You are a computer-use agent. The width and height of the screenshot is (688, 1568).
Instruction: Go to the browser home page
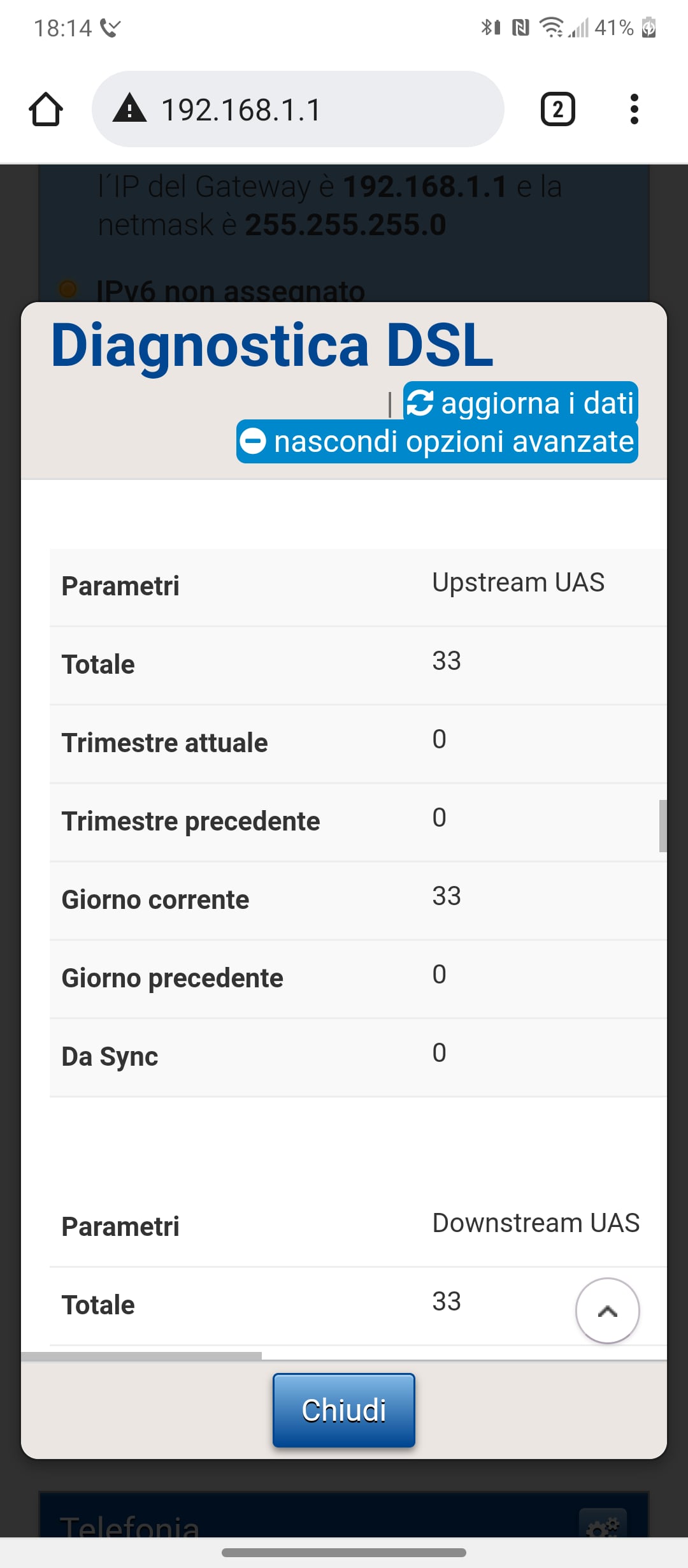(x=46, y=110)
